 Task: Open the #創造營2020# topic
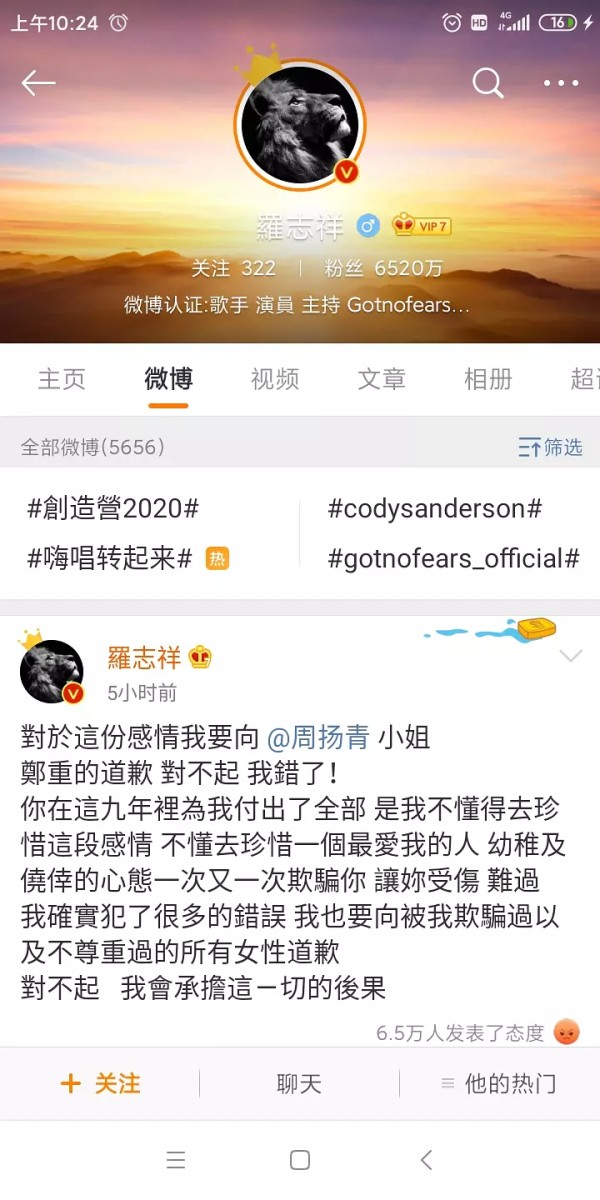point(113,508)
